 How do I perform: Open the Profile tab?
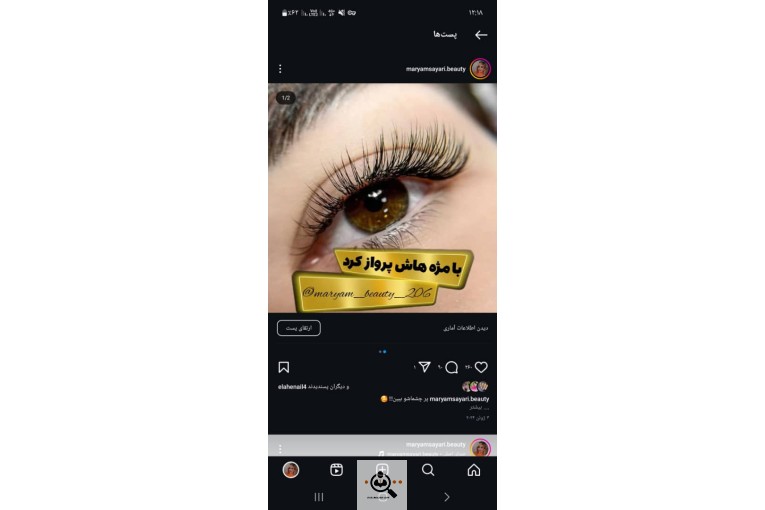(291, 470)
